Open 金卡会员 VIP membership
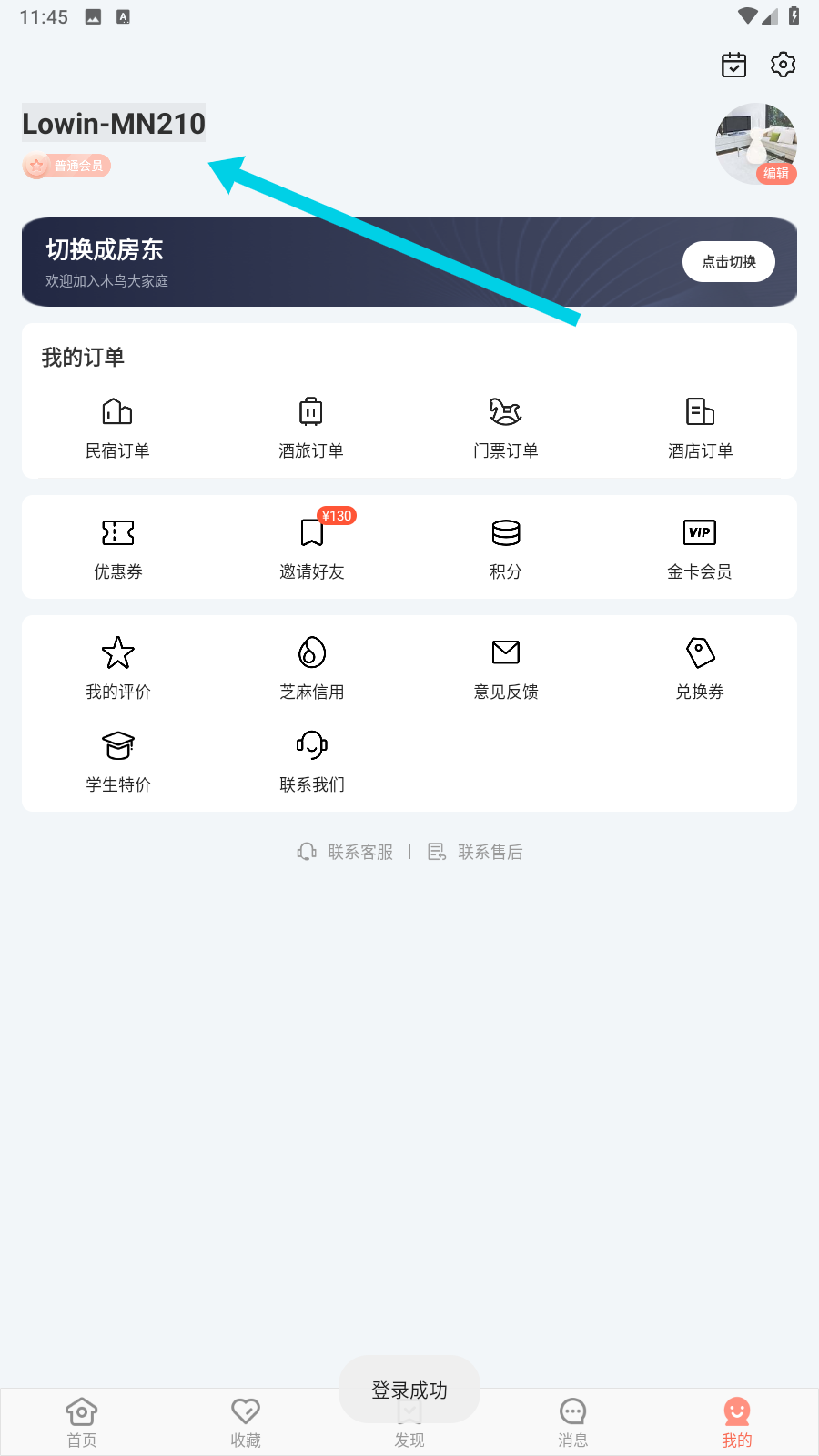Viewport: 819px width, 1456px height. click(700, 549)
